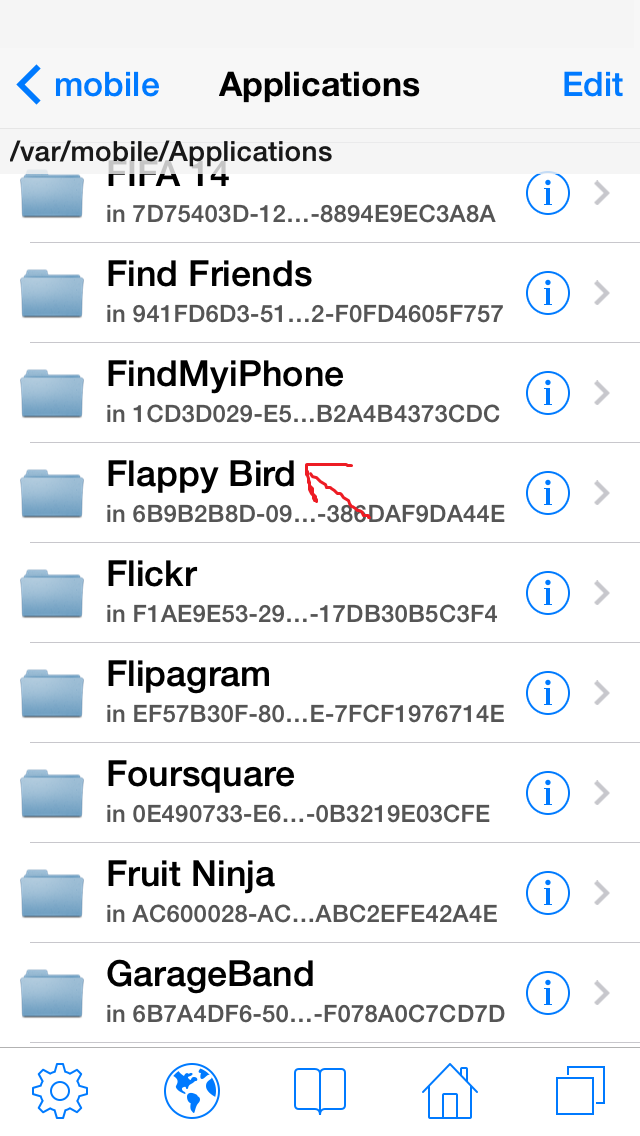Viewport: 640px width, 1136px height.
Task: Jump to the home directory
Action: (450, 1091)
